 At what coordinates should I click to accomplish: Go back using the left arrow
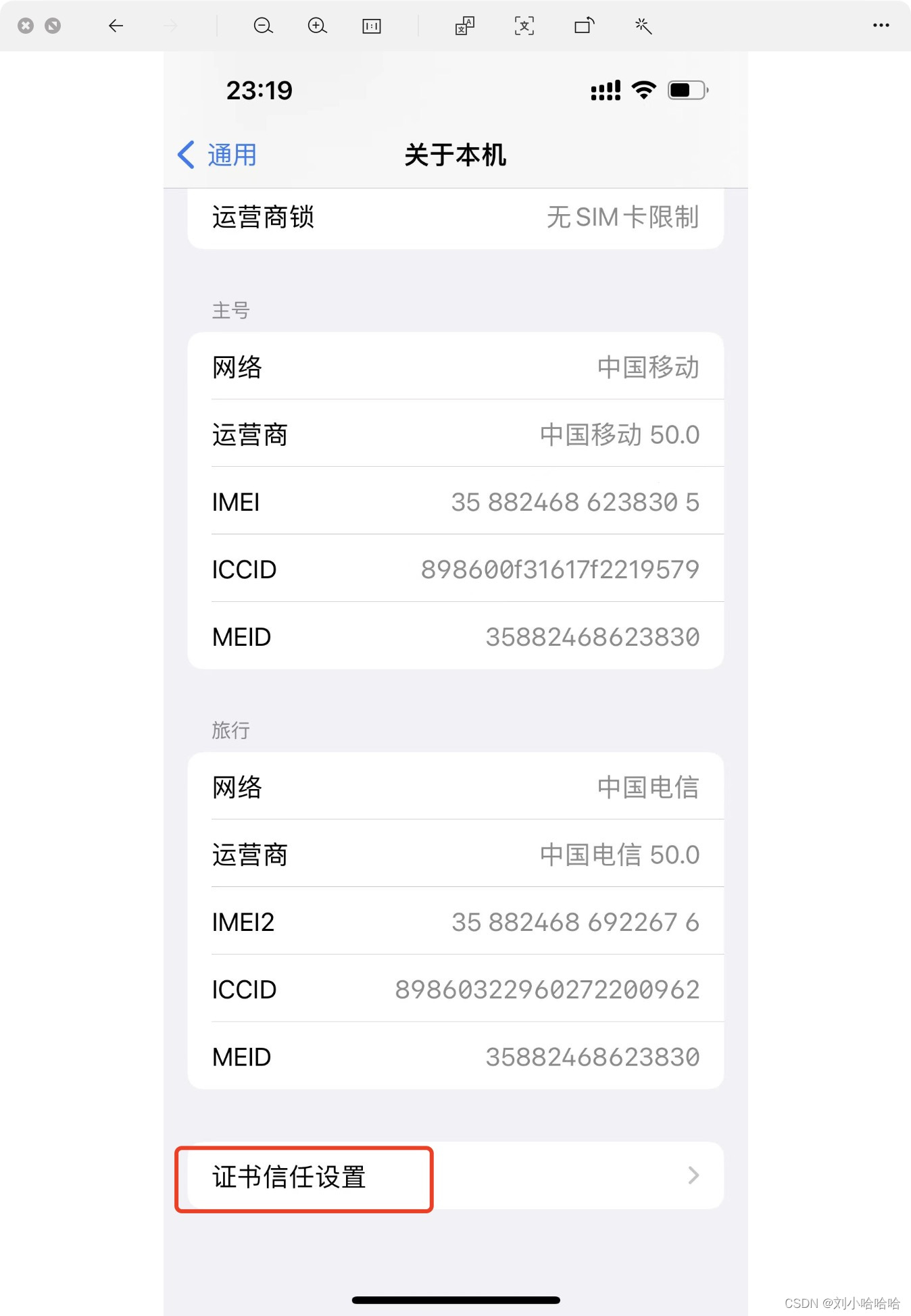116,26
